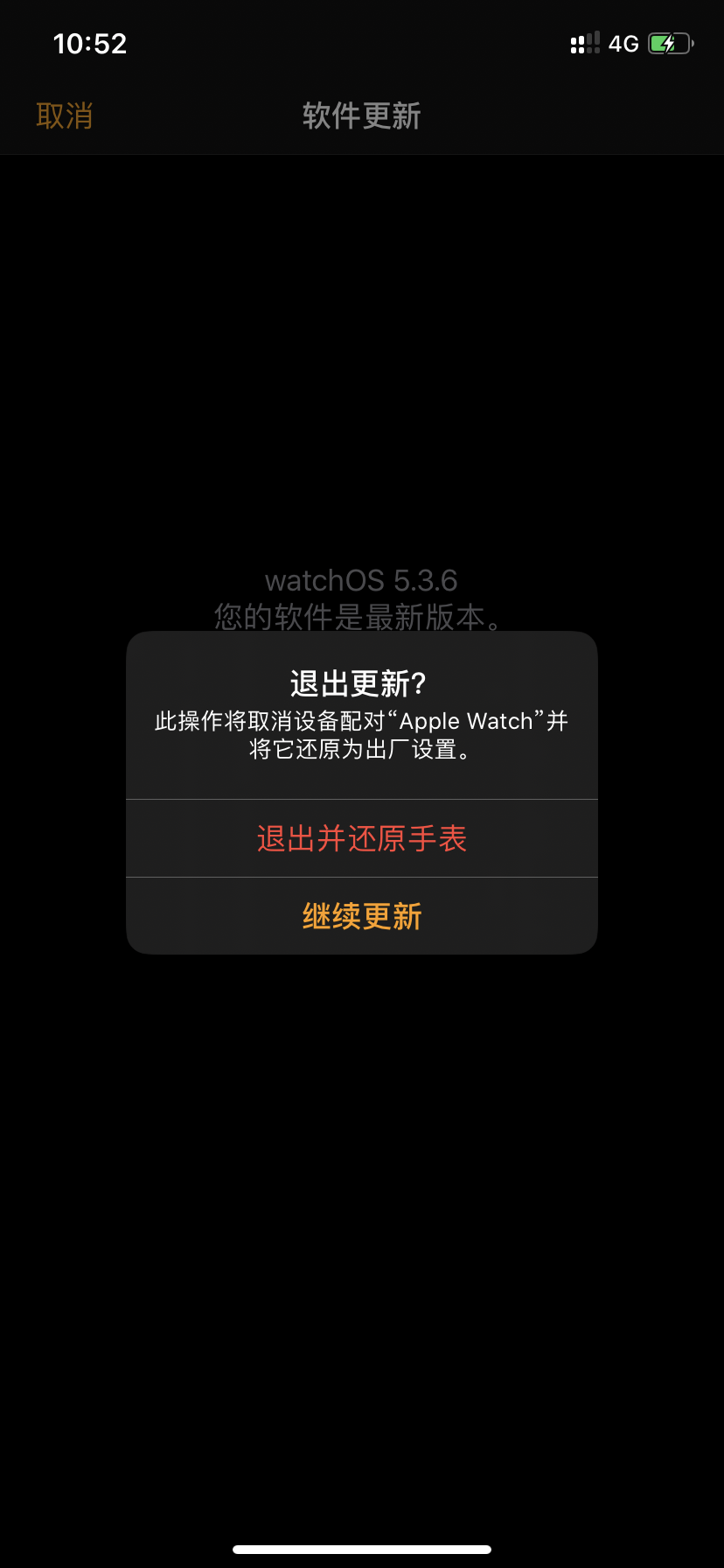Tap 退出并还原手表 to quit and reset

click(x=361, y=838)
